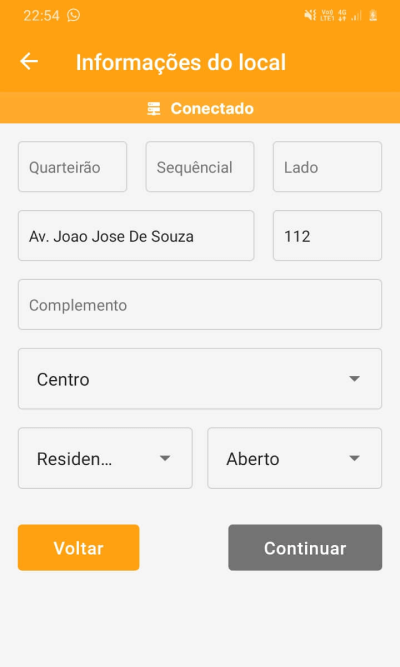Screen dimensions: 400x667
Task: Tap the Voltar button
Action: pos(79,547)
